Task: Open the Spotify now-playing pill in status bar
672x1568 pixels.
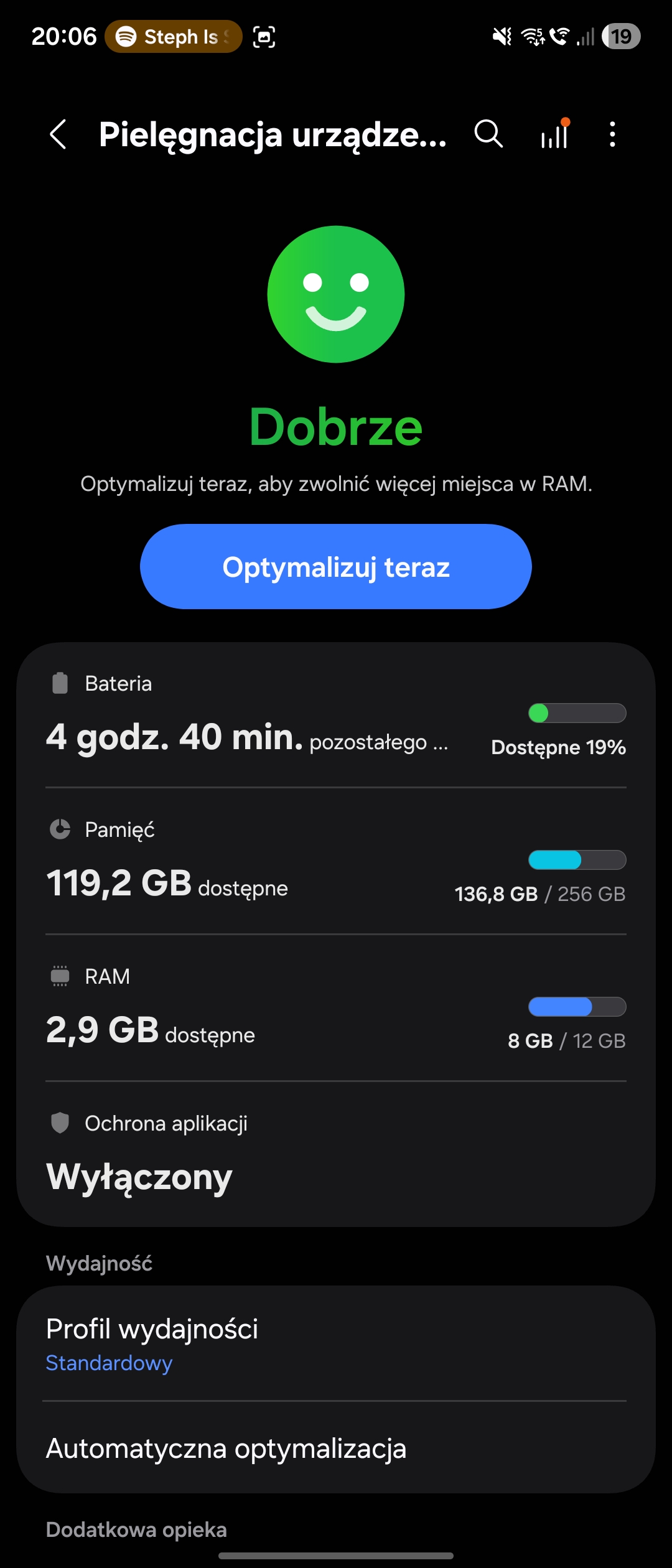Action: pos(173,37)
